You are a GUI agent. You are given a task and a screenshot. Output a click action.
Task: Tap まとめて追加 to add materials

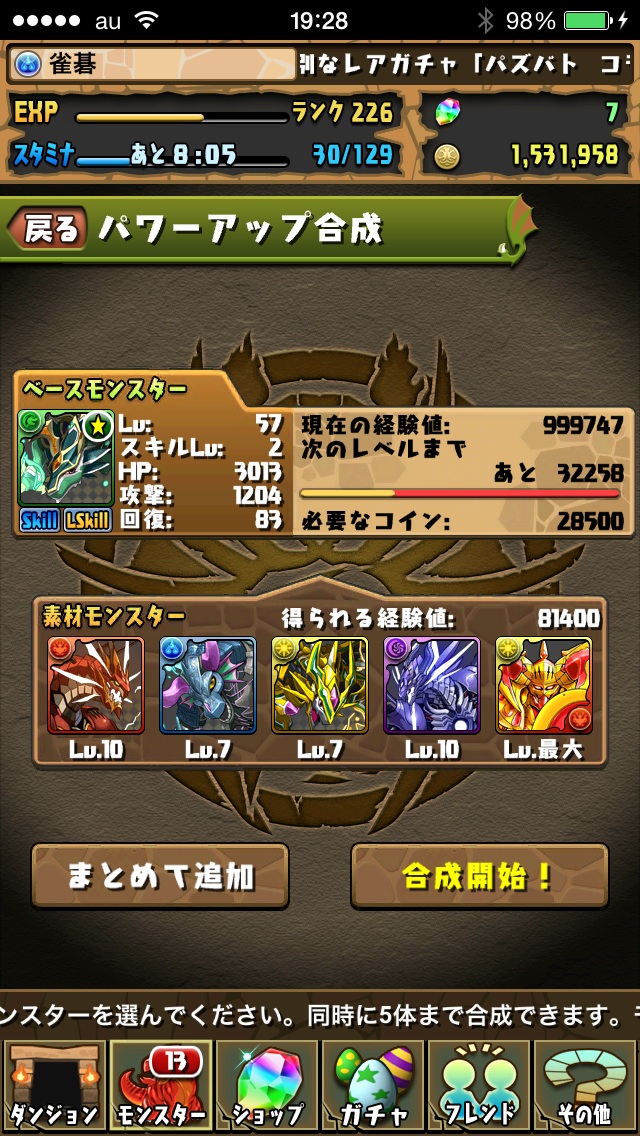click(160, 876)
